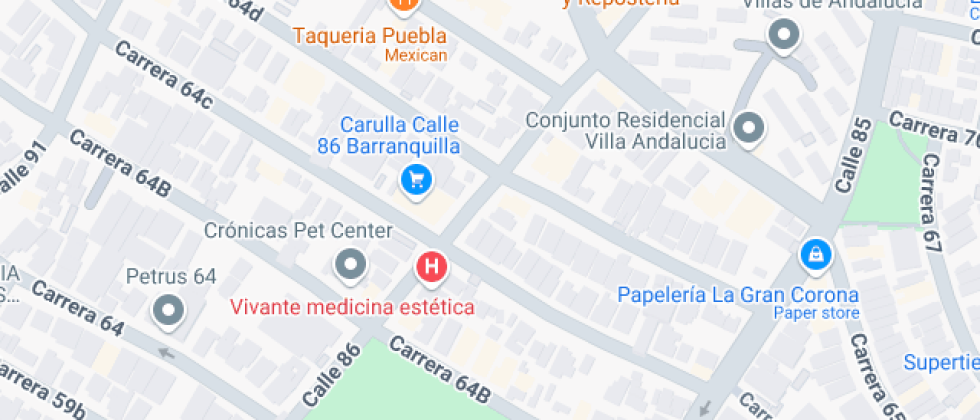The image size is (980, 420).
Task: Tap the Crónicas Pet Center pin
Action: click(351, 266)
